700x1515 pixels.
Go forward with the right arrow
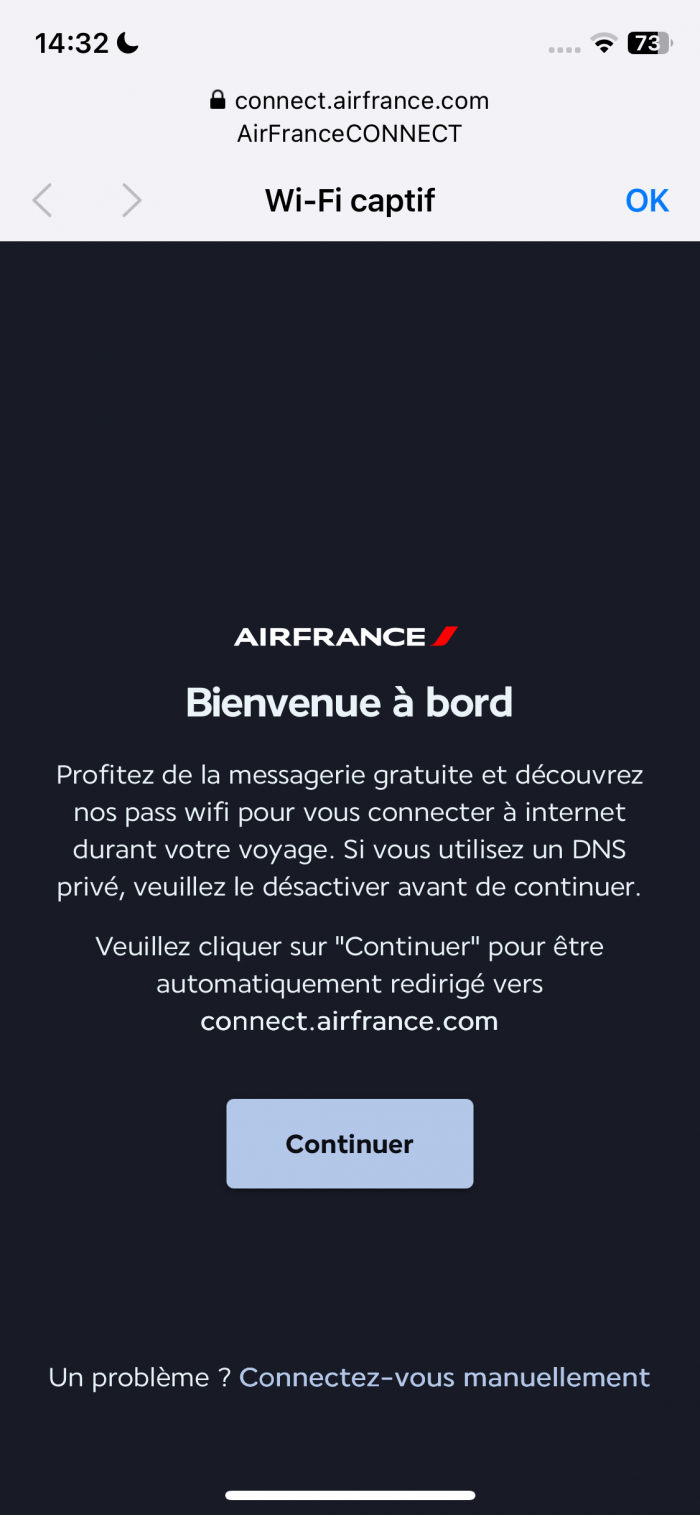[131, 201]
